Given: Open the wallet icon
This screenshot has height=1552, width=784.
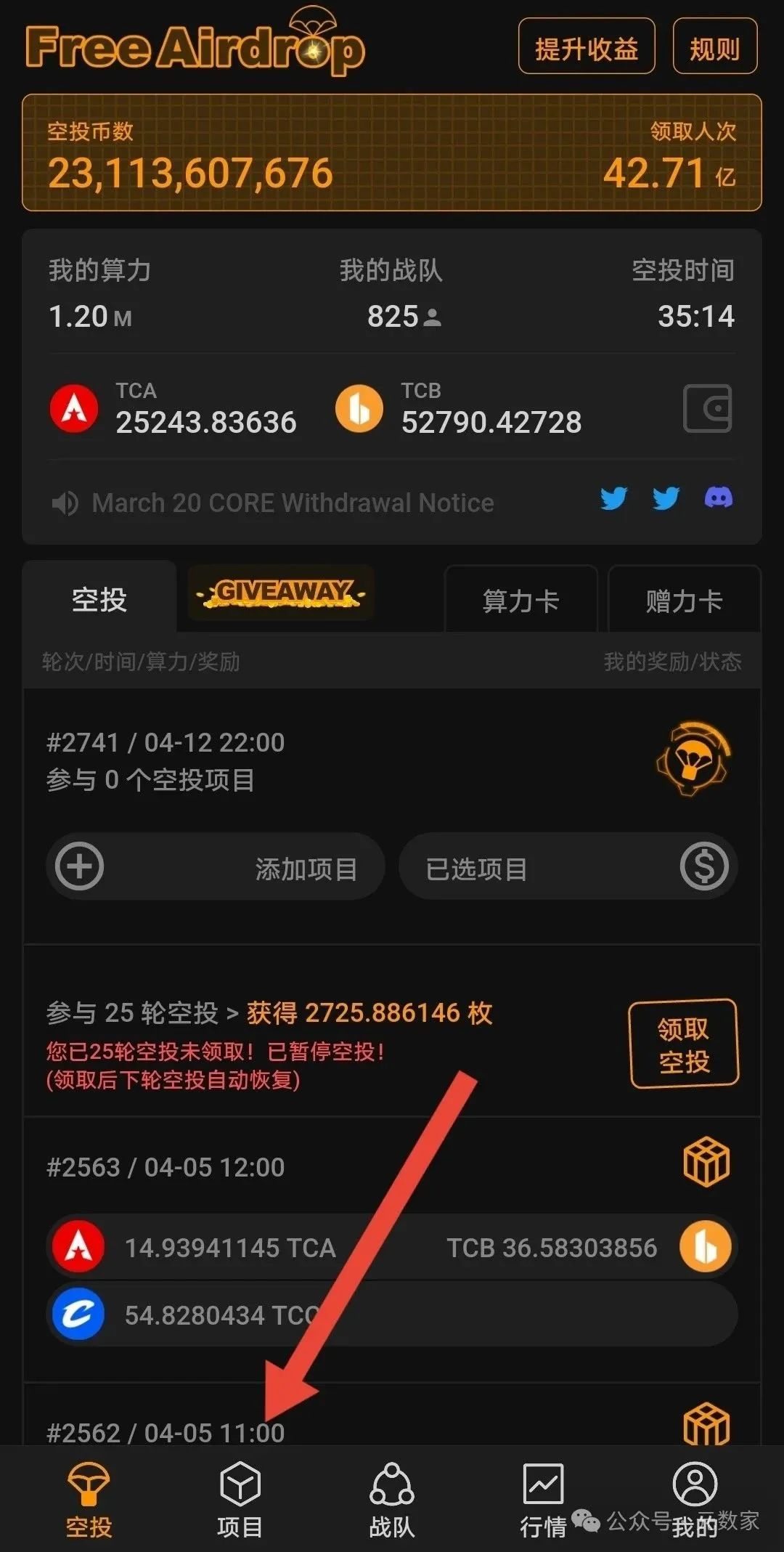Looking at the screenshot, I should (707, 408).
